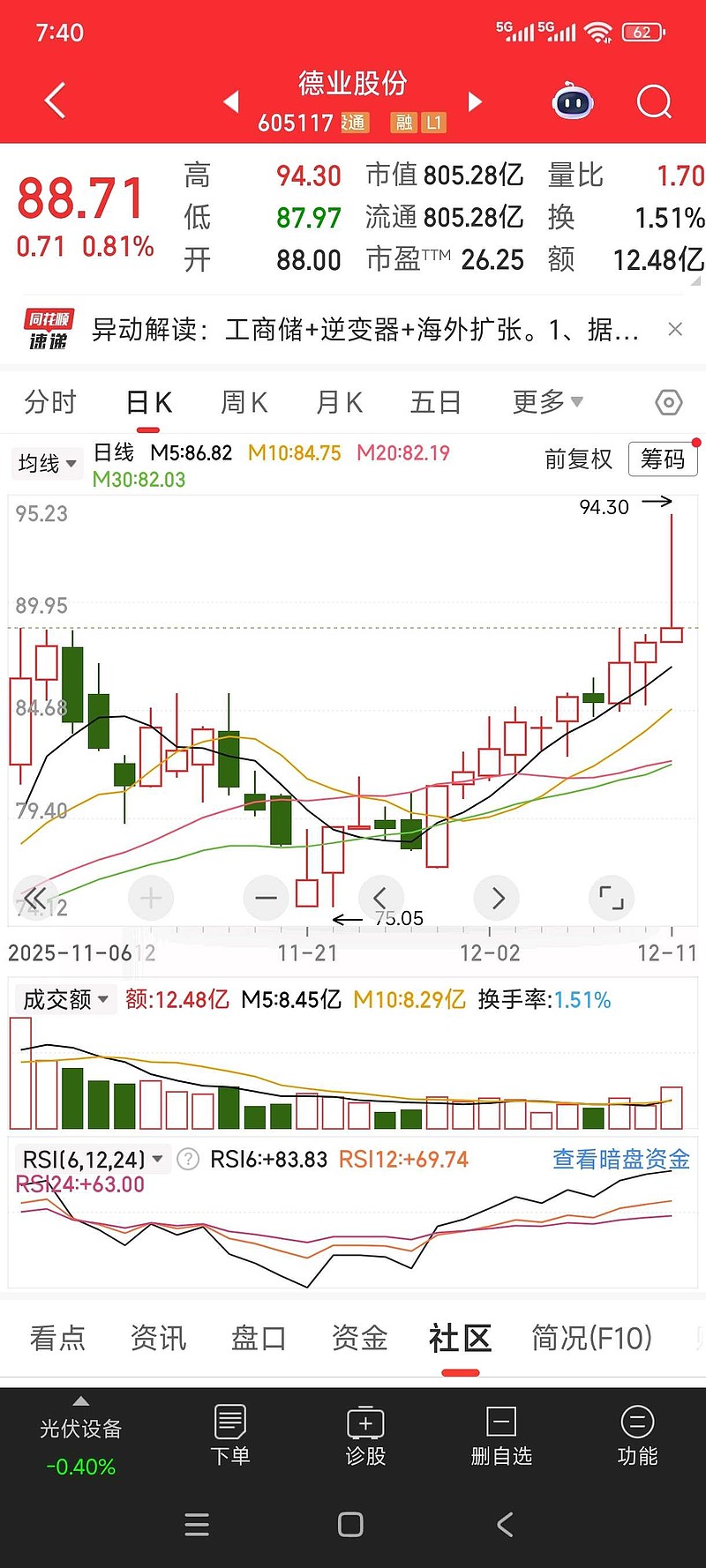This screenshot has width=706, height=1568.
Task: Open the 成交额 indicator dropdown
Action: 65,999
